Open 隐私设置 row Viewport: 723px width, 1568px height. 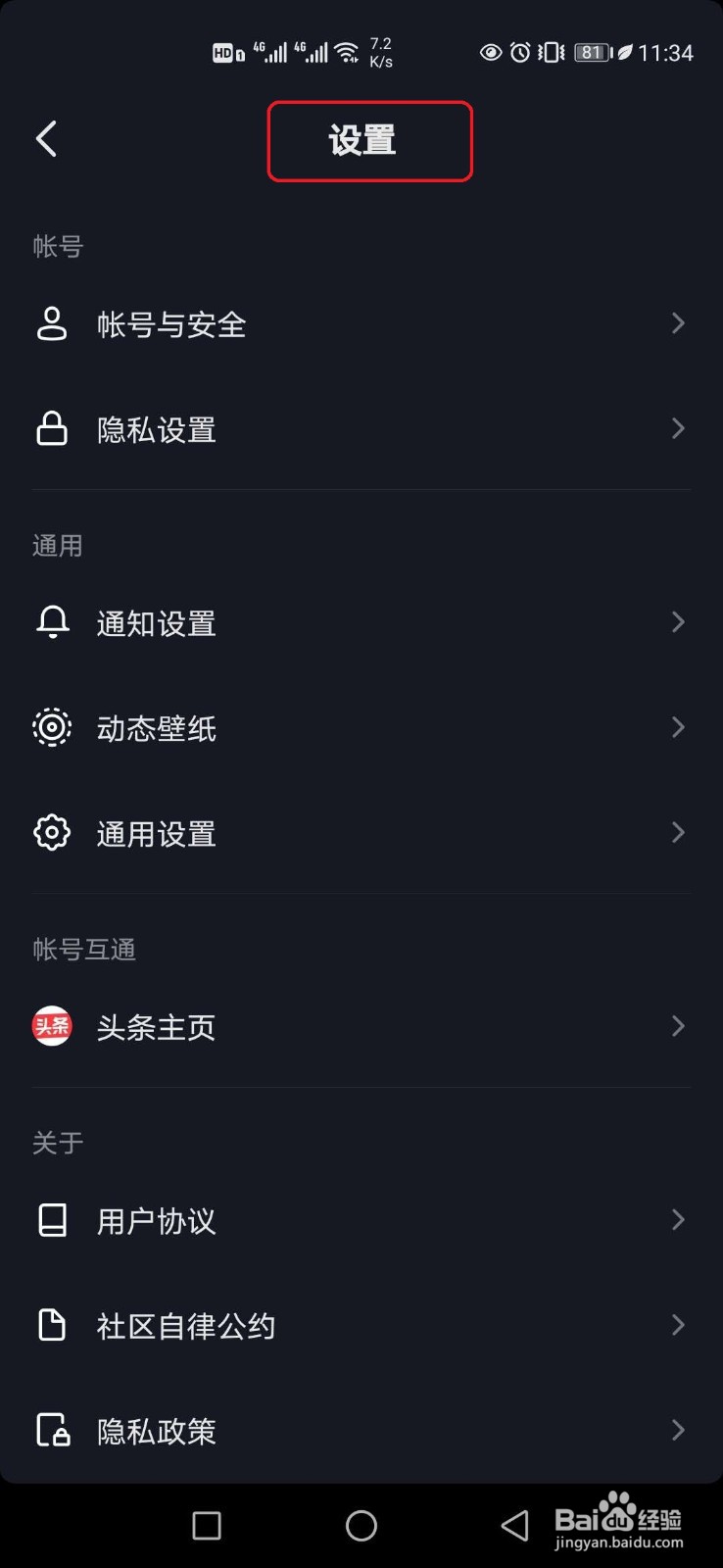(361, 429)
